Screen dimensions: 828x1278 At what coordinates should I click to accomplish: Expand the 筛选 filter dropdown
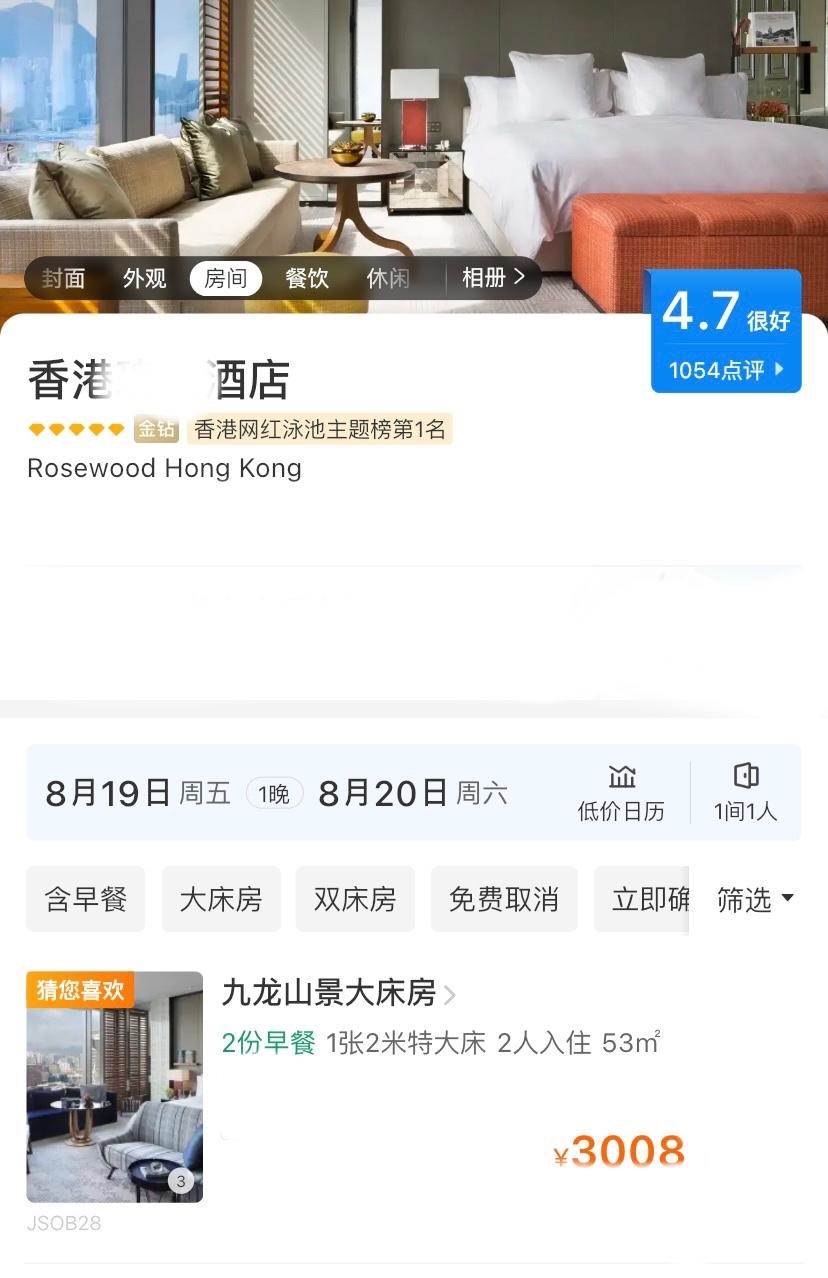click(x=755, y=899)
